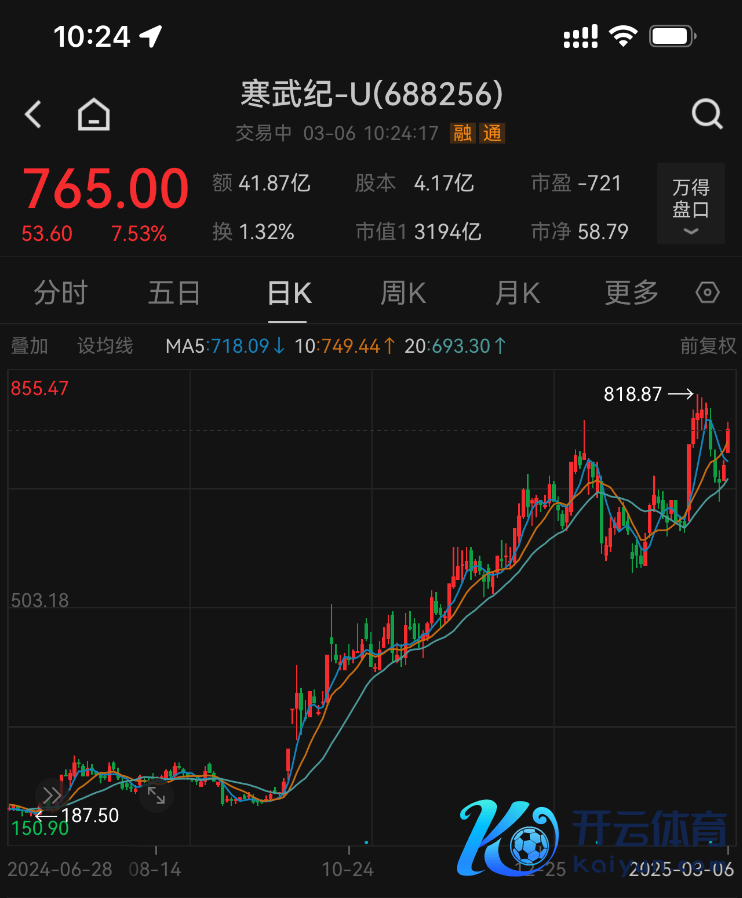742x898 pixels.
Task: Tap the double-arrow chart scroll button
Action: coord(53,796)
